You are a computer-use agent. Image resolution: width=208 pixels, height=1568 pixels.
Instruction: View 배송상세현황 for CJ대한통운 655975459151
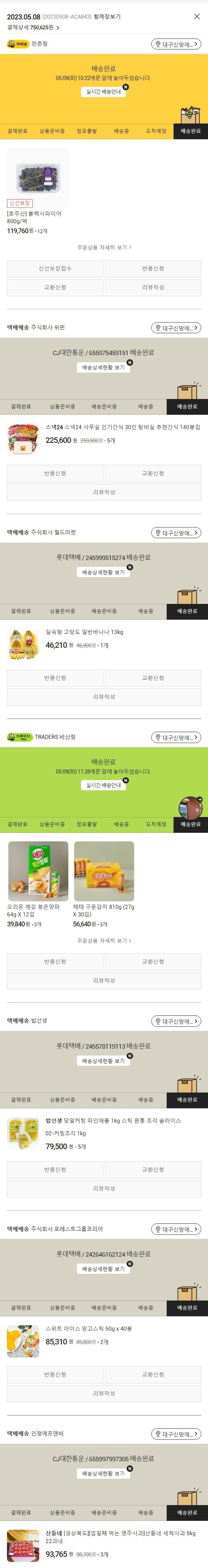[103, 368]
